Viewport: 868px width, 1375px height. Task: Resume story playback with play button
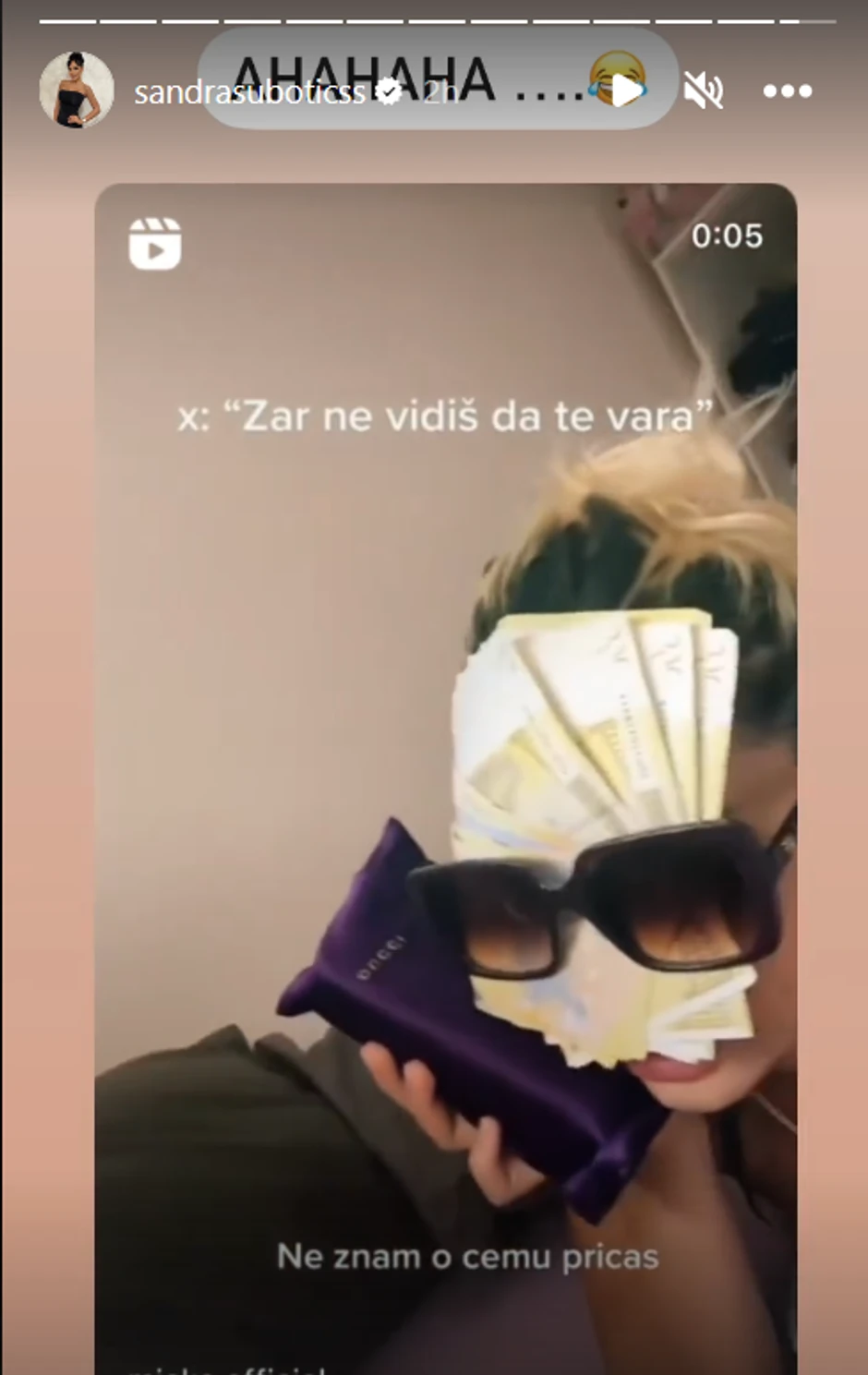pyautogui.click(x=627, y=90)
